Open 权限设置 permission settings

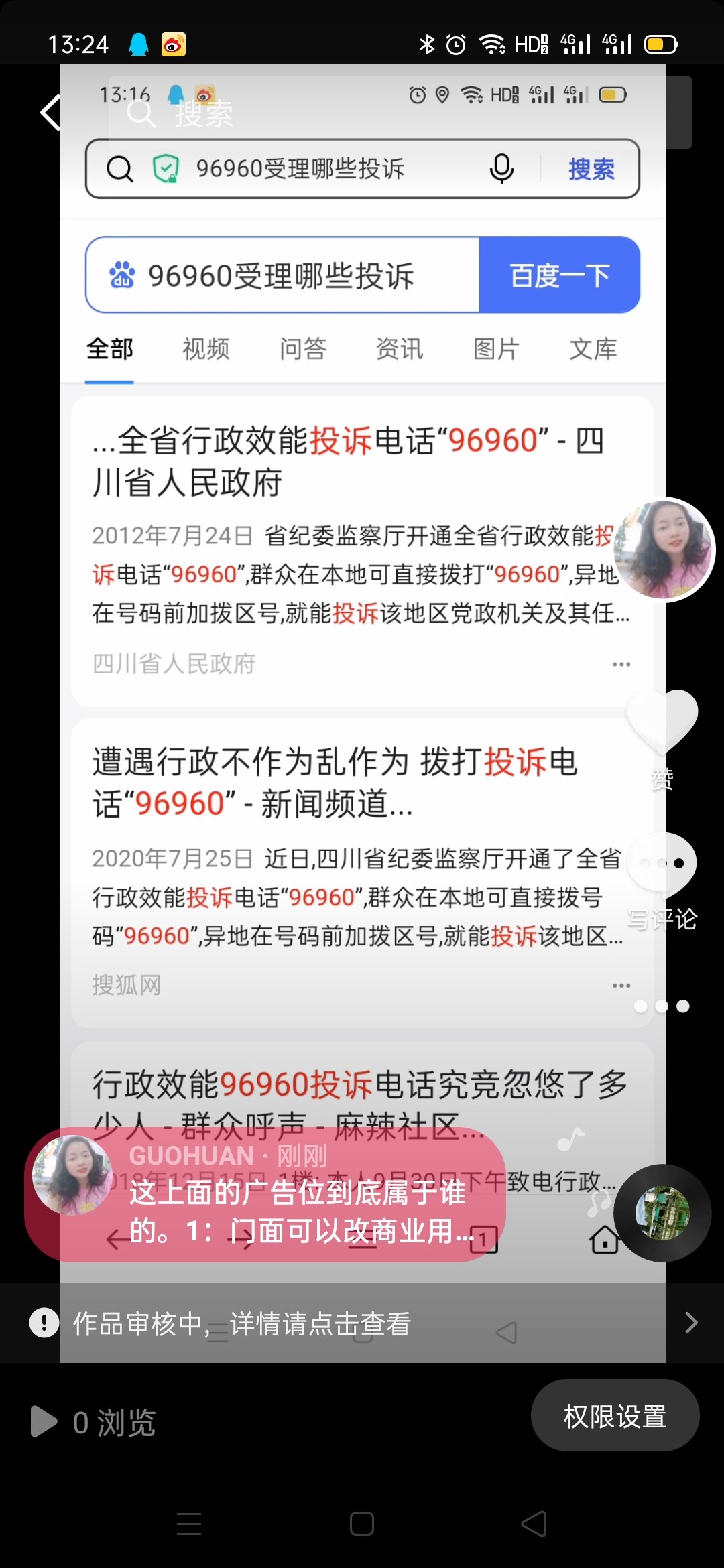pos(615,1416)
